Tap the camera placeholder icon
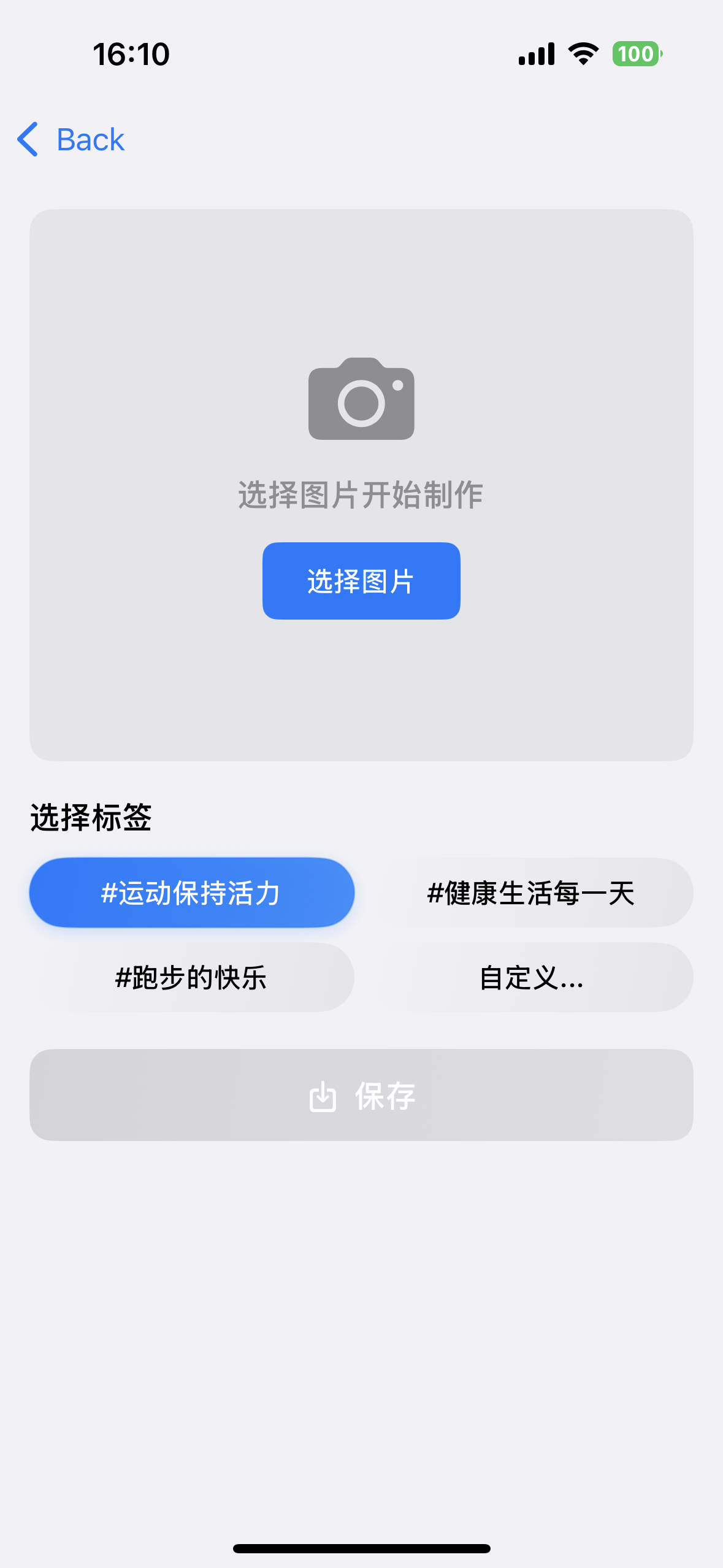 (x=361, y=399)
